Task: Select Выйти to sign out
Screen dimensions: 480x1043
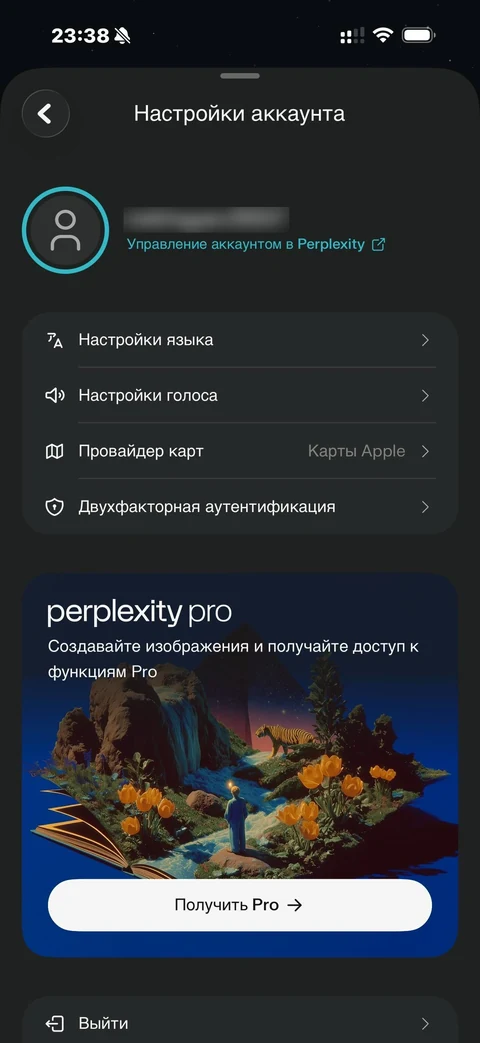Action: (240, 1023)
